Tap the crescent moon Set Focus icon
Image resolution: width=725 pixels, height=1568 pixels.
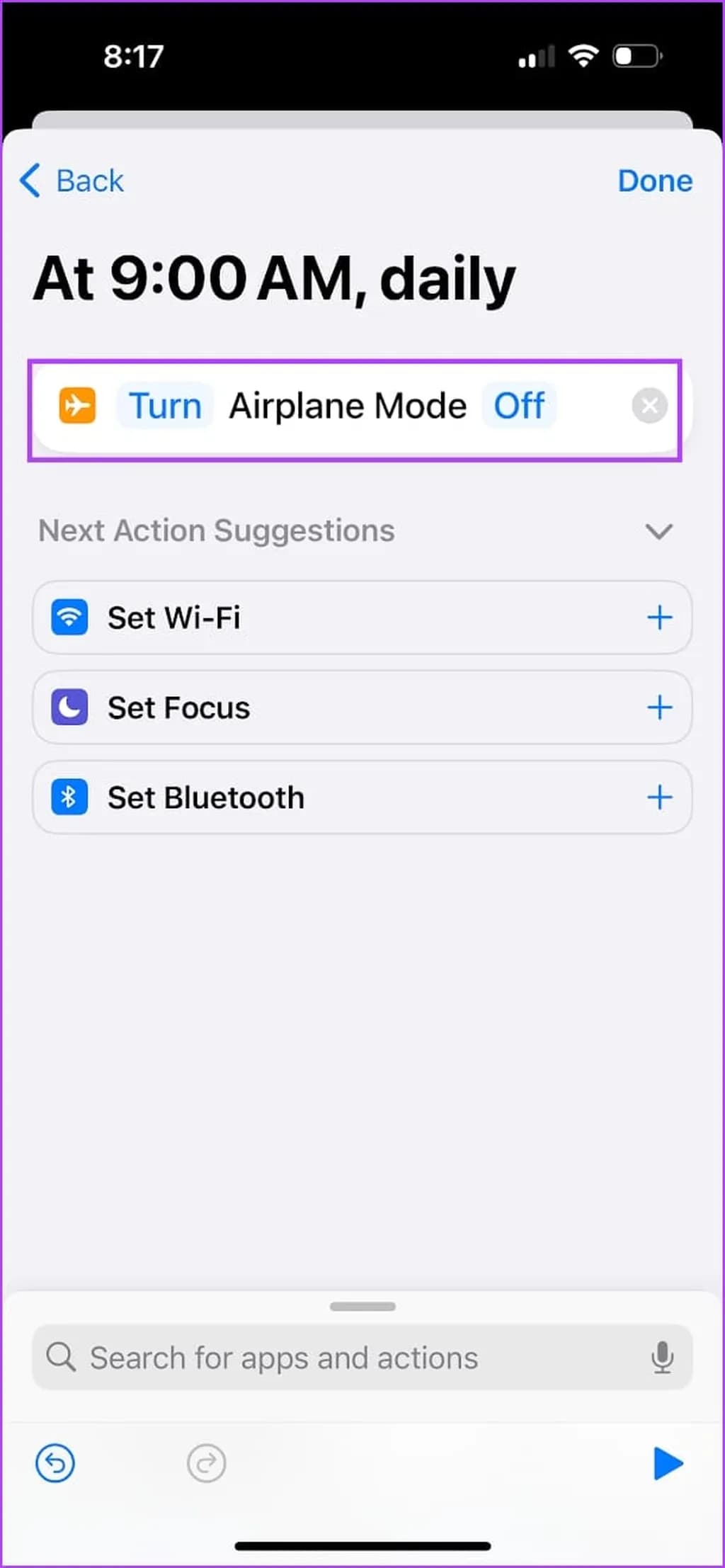(69, 707)
